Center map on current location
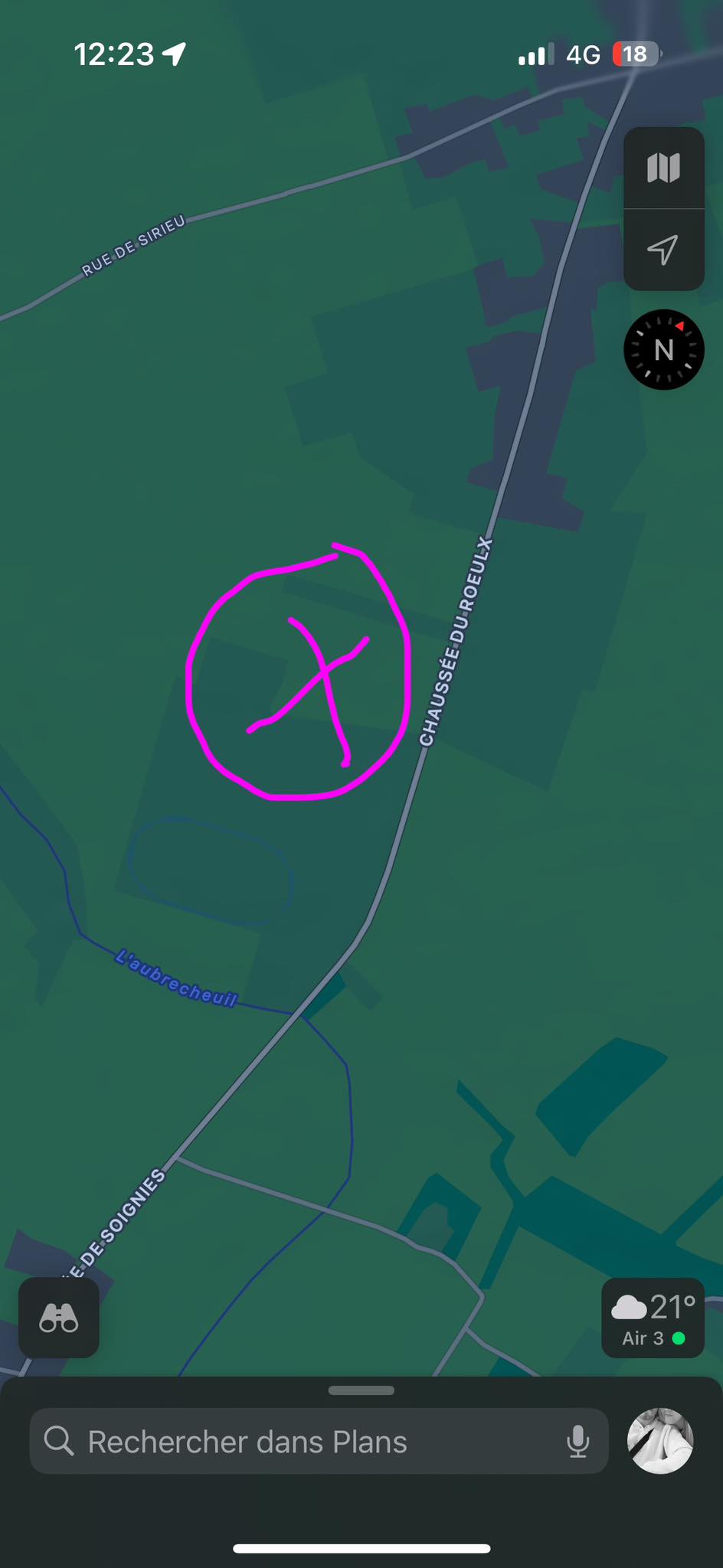Image resolution: width=723 pixels, height=1568 pixels. [663, 250]
